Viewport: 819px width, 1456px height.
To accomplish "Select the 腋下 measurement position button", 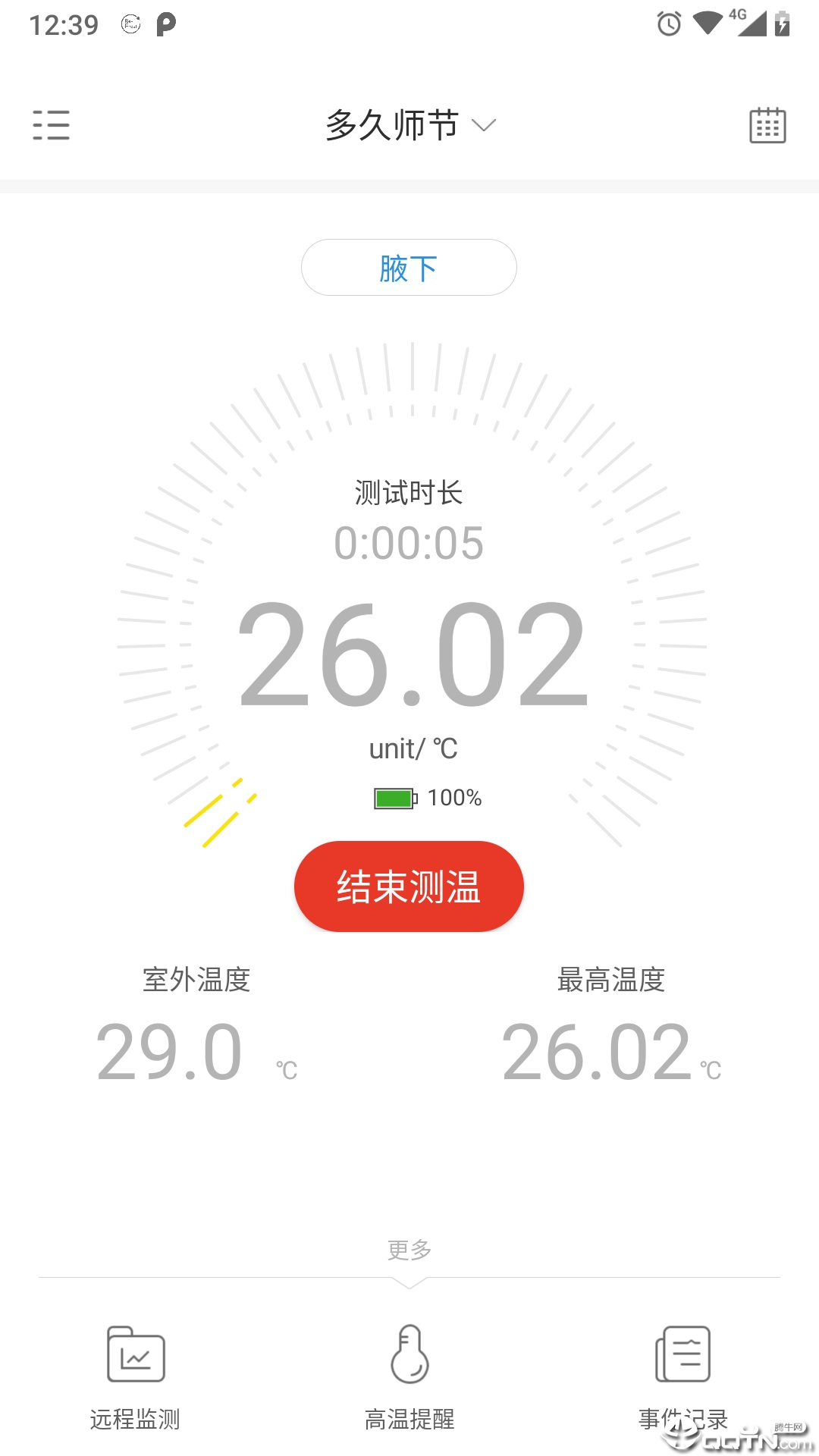I will (x=409, y=268).
